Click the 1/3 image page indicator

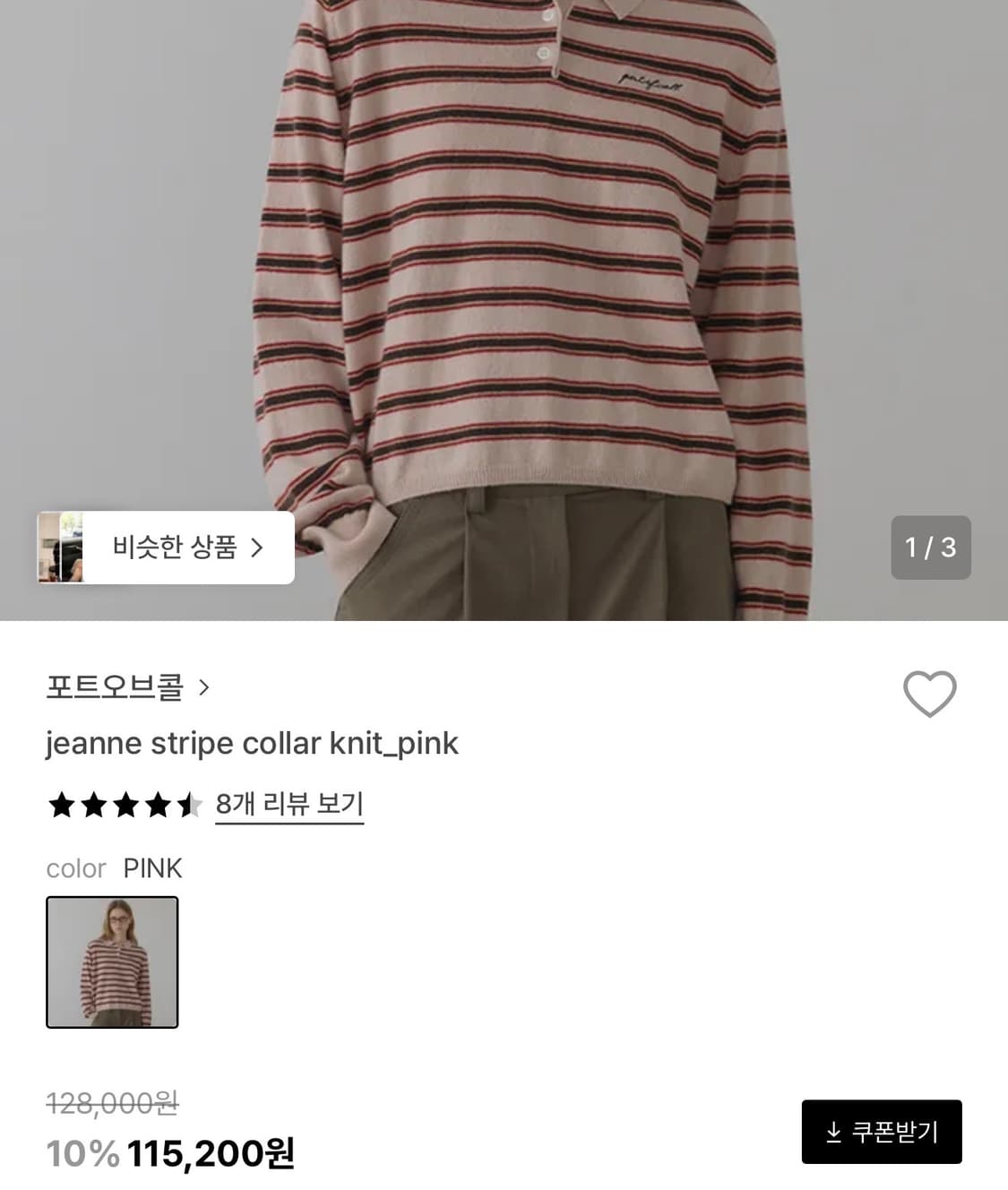tap(930, 548)
